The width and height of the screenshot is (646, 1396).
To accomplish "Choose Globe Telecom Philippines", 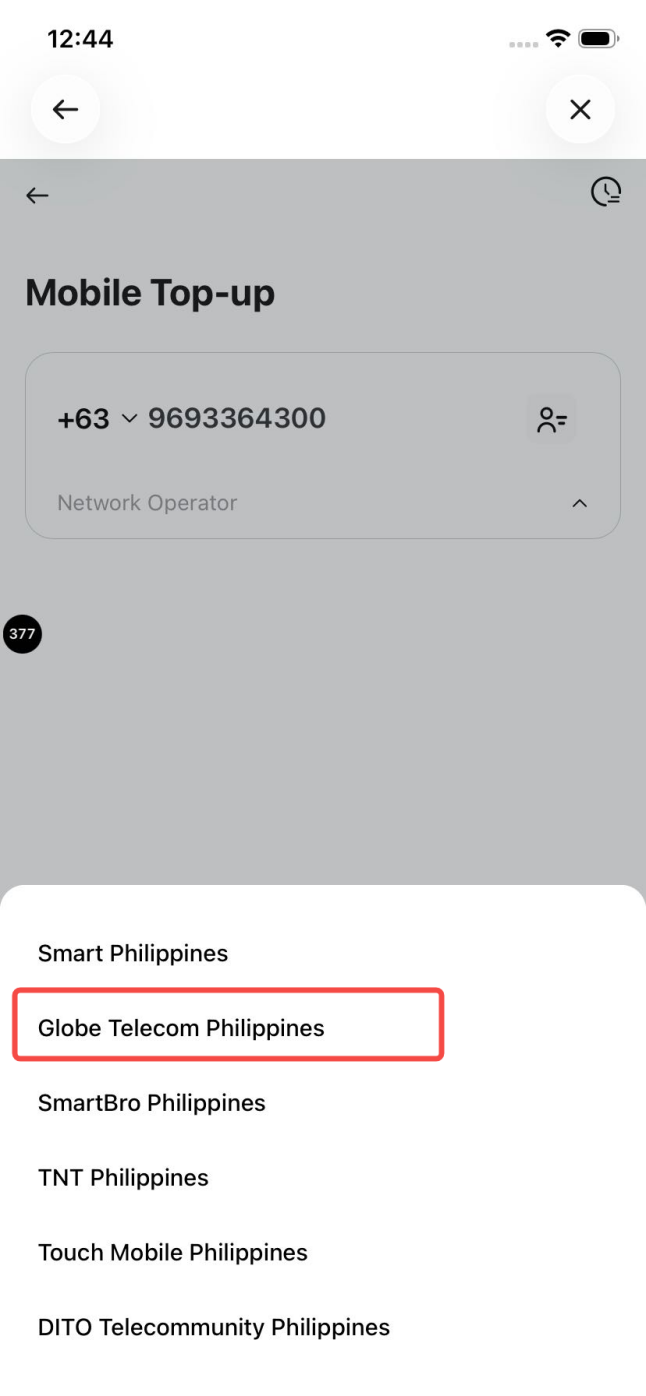I will [x=181, y=1027].
